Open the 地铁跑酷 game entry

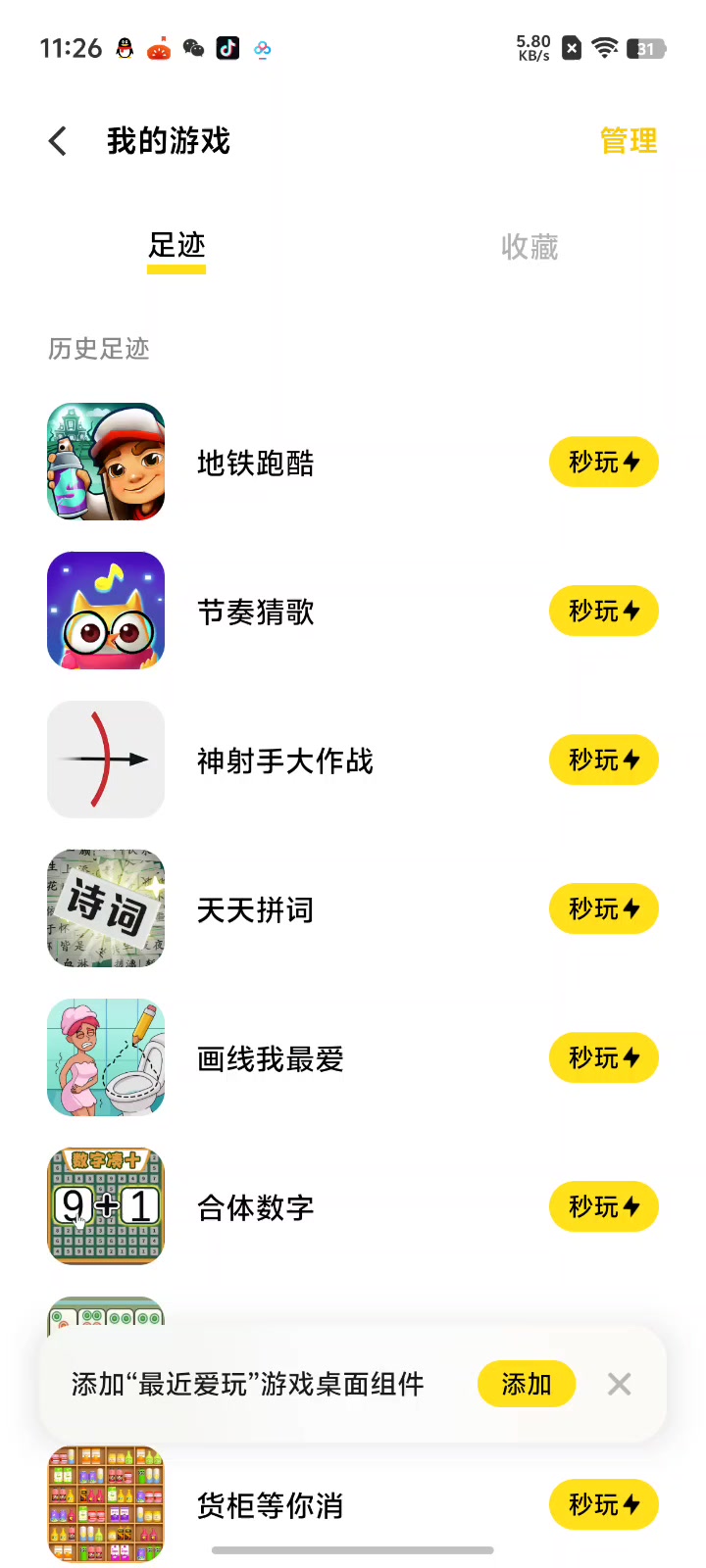coord(255,463)
